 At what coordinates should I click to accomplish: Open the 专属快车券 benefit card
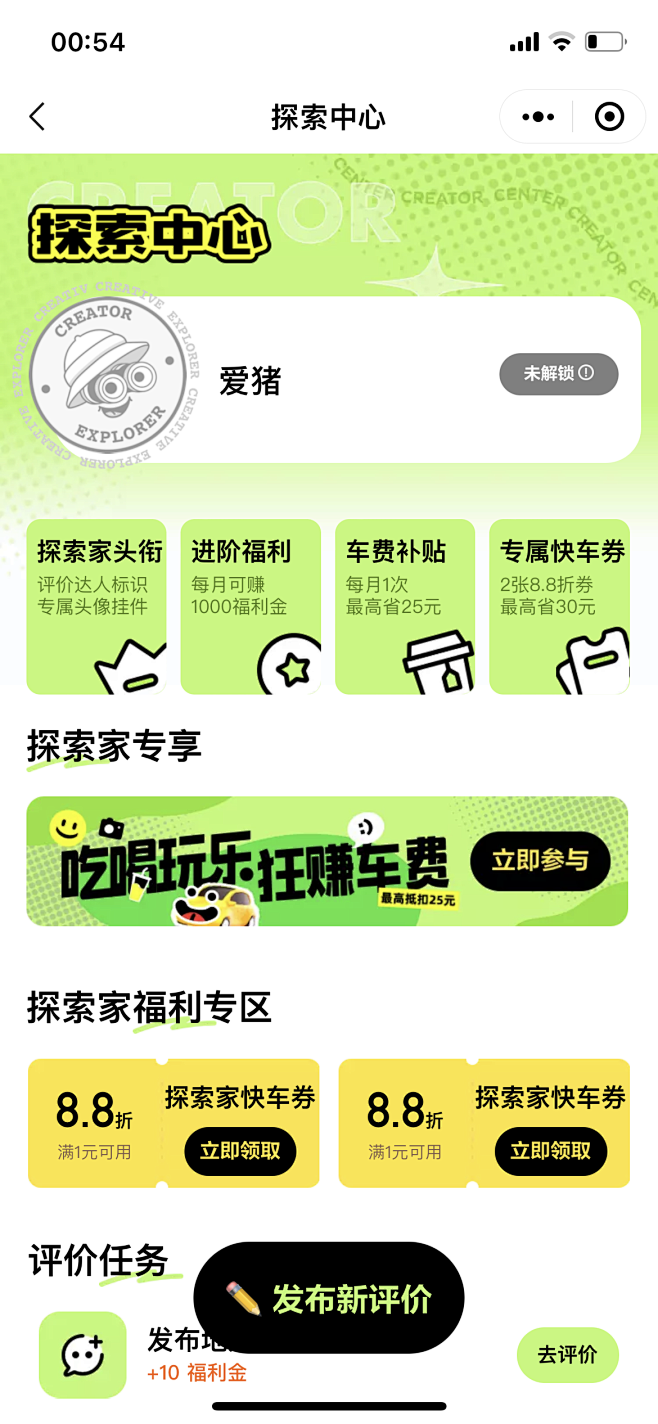pos(559,606)
